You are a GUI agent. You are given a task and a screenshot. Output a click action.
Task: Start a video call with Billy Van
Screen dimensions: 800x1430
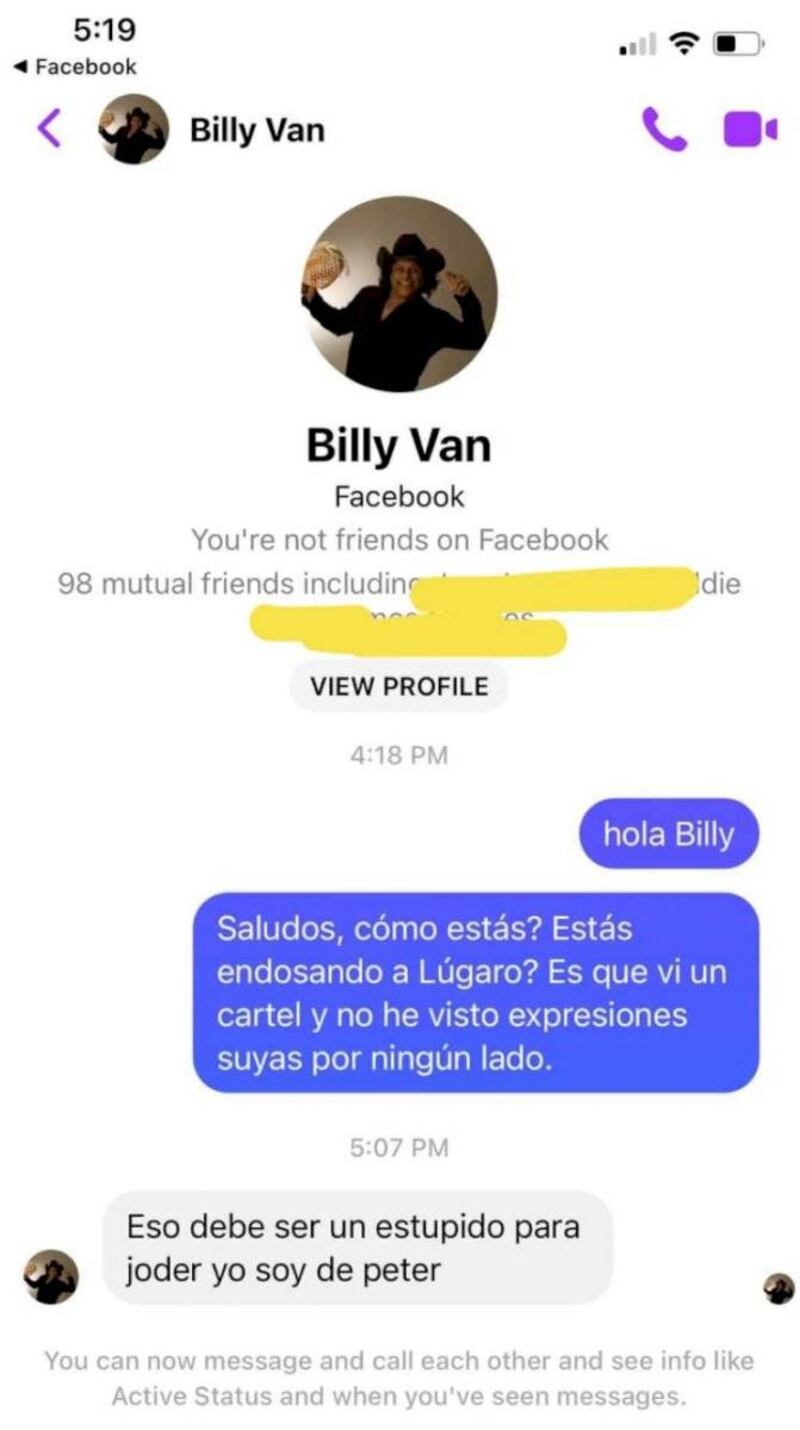coord(749,129)
